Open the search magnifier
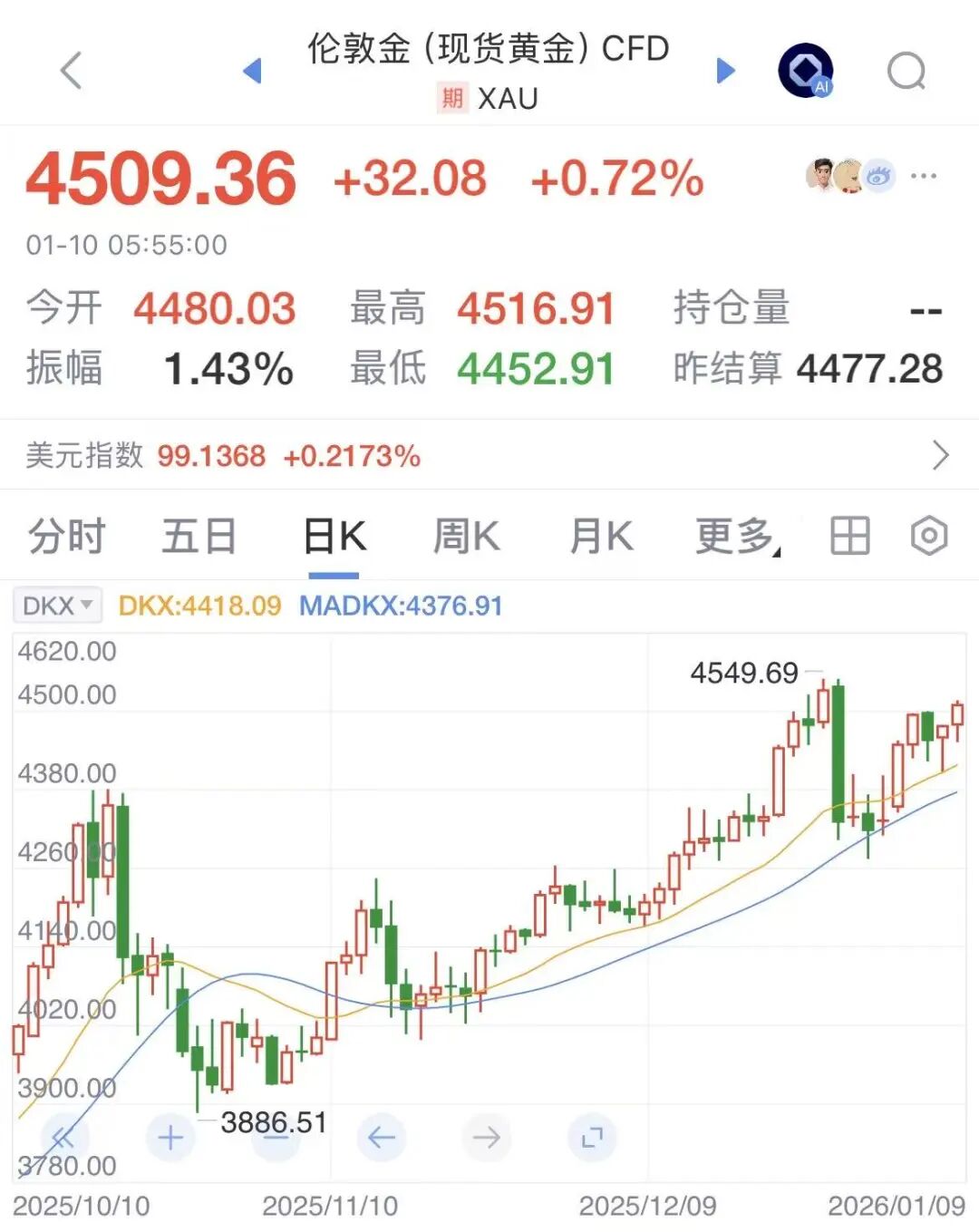Viewport: 979px width, 1232px height. (906, 71)
